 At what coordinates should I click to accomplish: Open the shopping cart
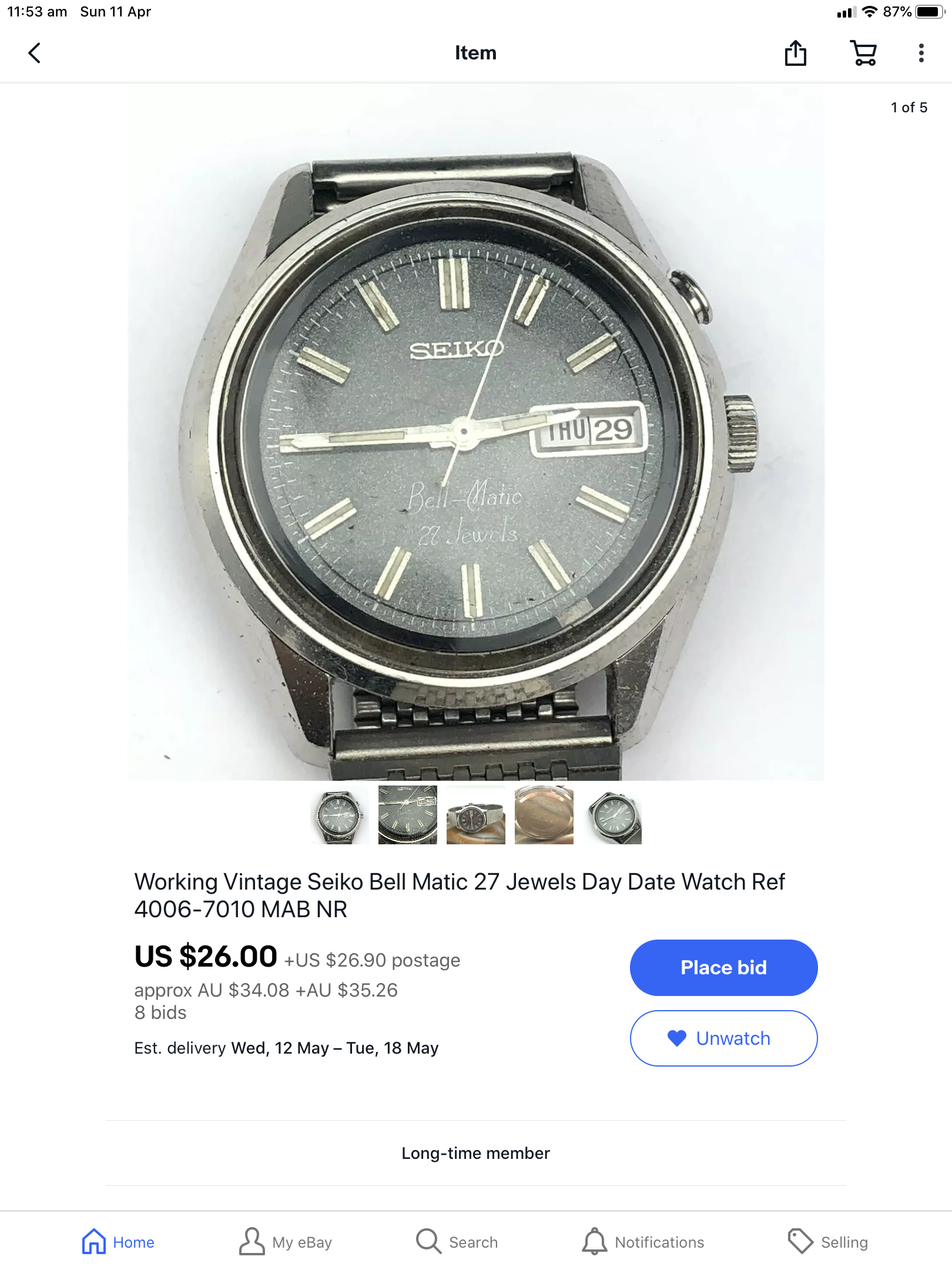pyautogui.click(x=863, y=53)
